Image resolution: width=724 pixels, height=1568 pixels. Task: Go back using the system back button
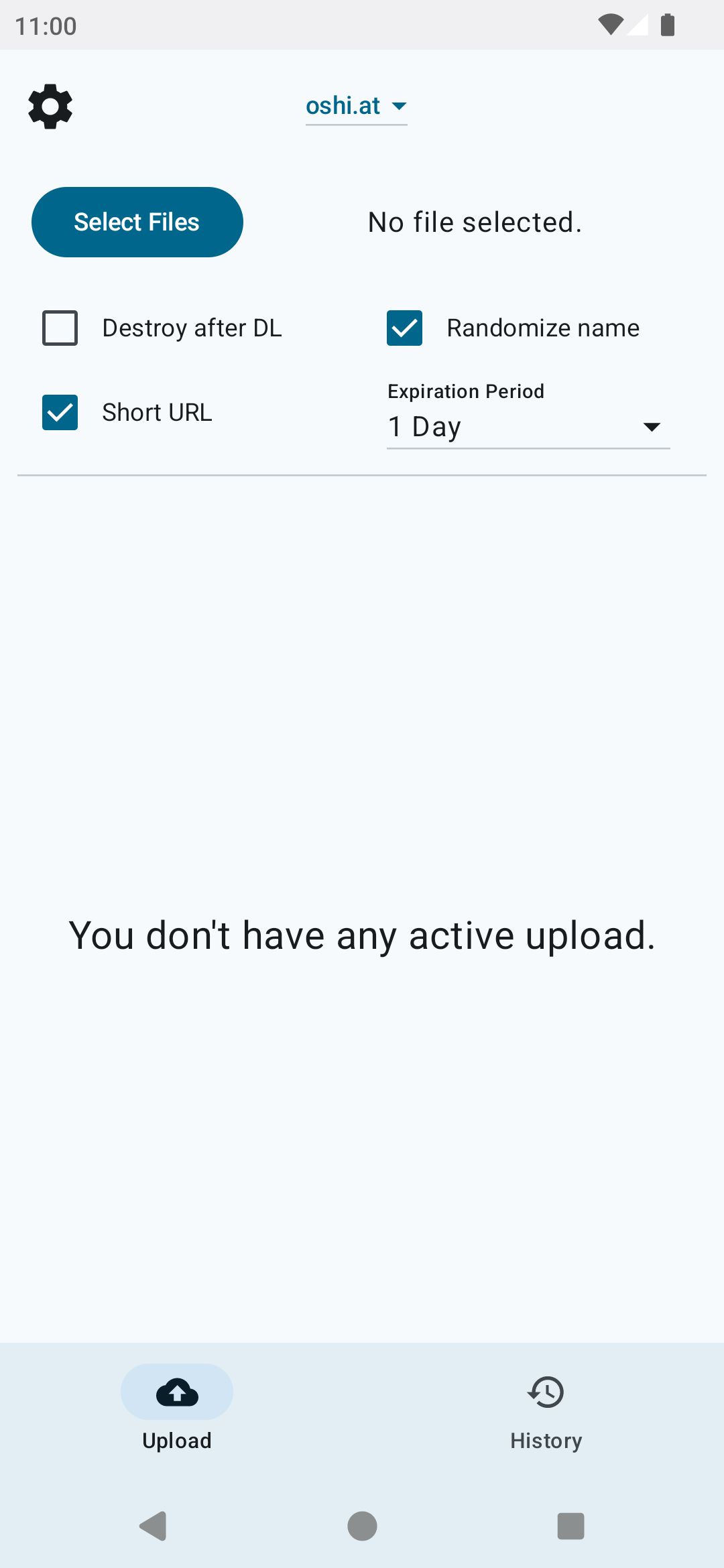pyautogui.click(x=154, y=1526)
